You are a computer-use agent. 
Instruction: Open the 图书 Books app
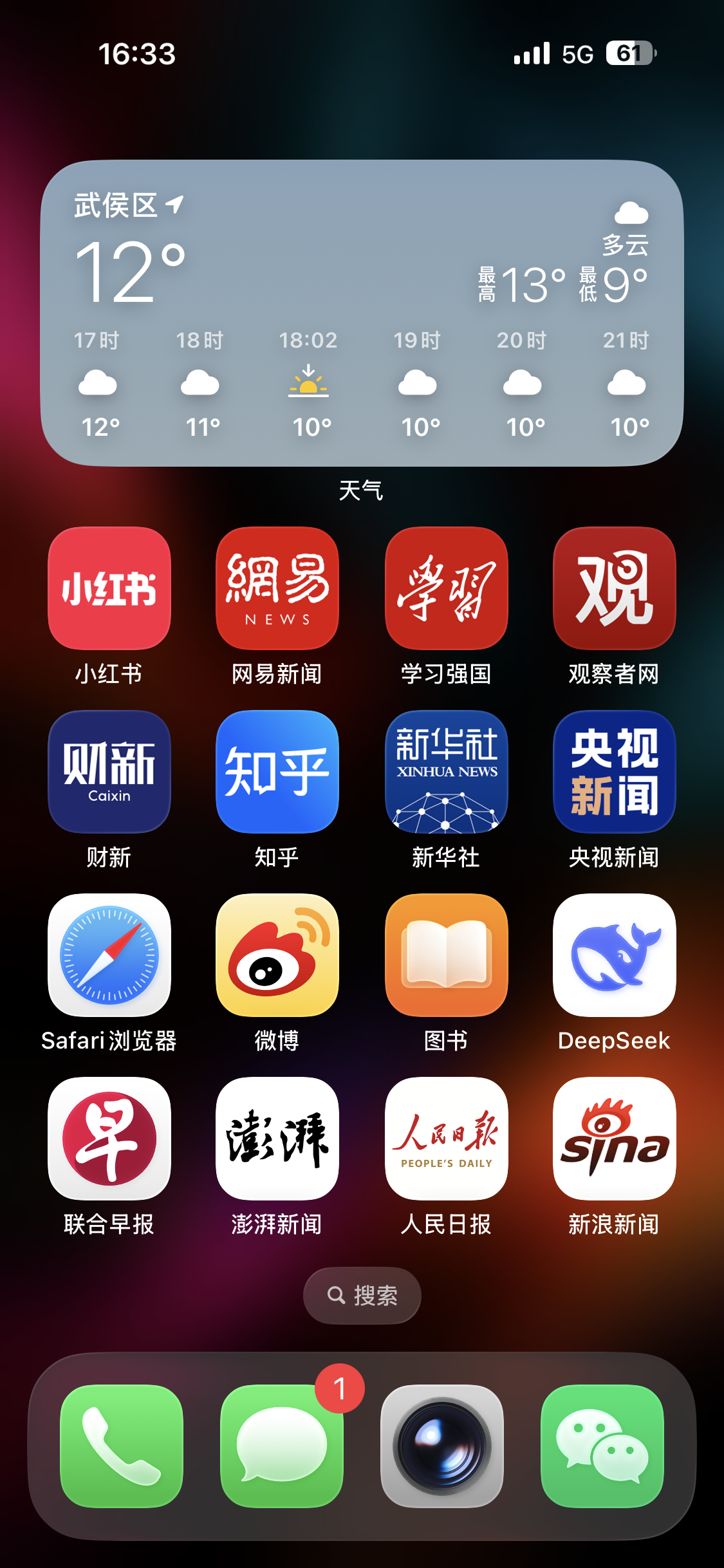point(446,955)
